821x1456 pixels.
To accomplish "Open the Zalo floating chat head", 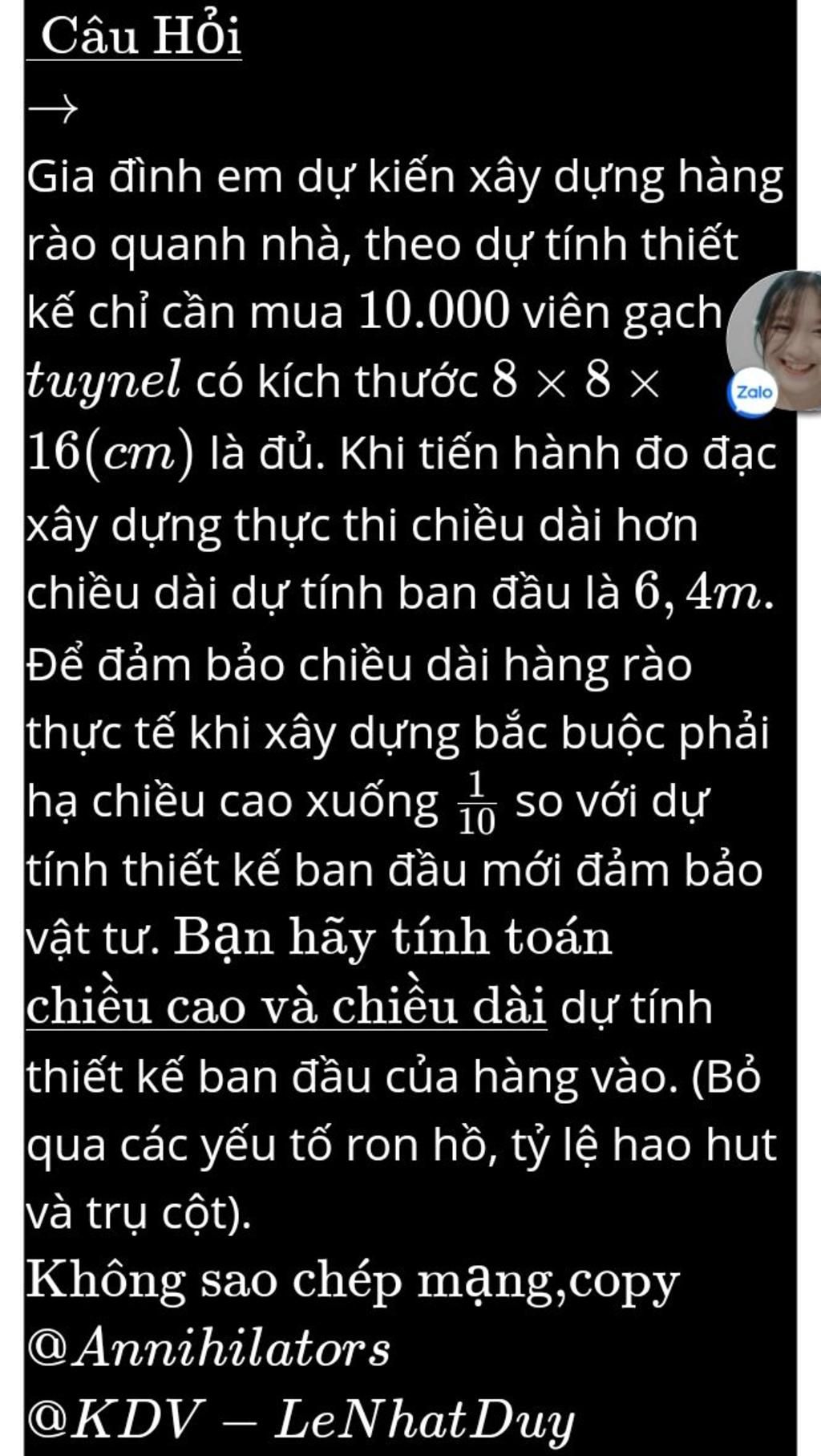I will [x=776, y=343].
